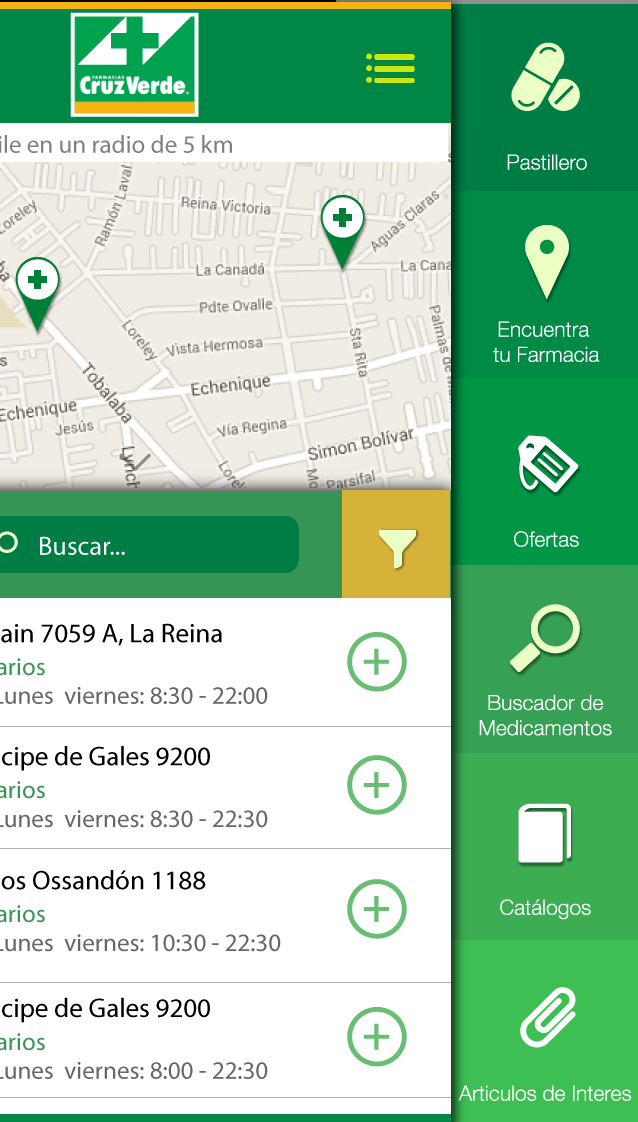Go to Encuentra tu Farmacia

pos(546,285)
